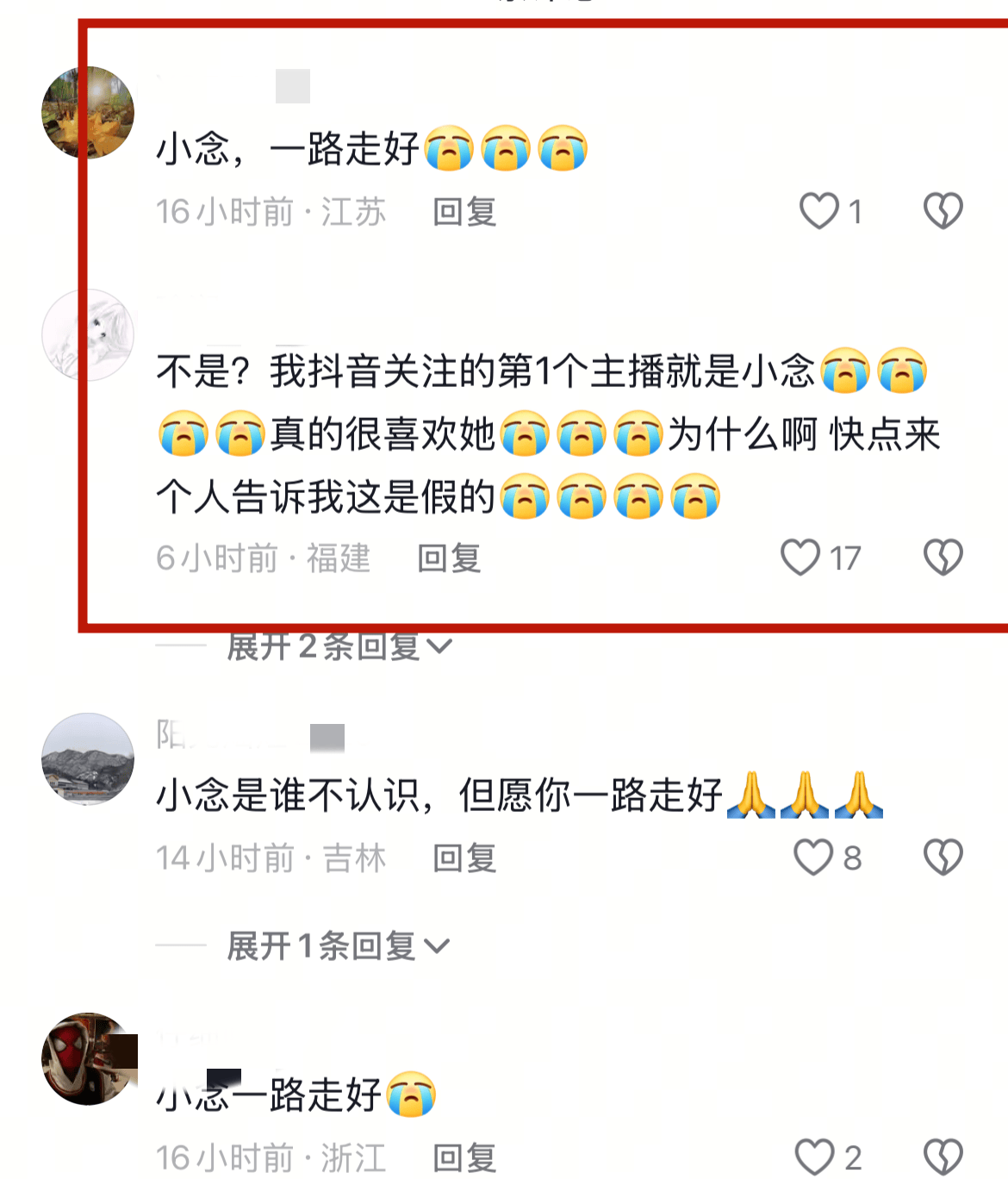Like the Jilin comment with 8 likes
Viewport: 1008px width, 1179px height.
click(813, 858)
